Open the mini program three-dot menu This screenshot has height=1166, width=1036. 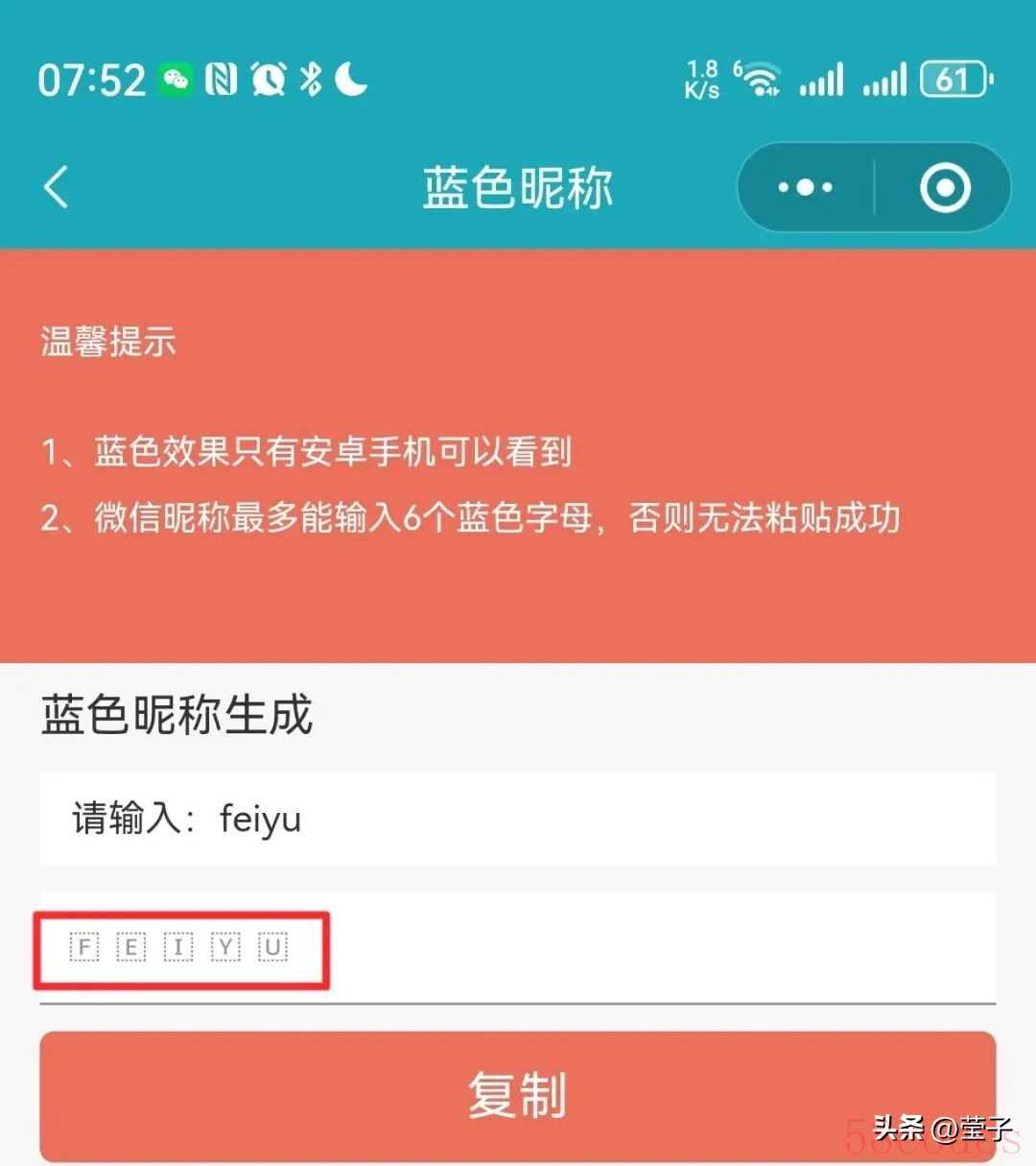(x=806, y=187)
